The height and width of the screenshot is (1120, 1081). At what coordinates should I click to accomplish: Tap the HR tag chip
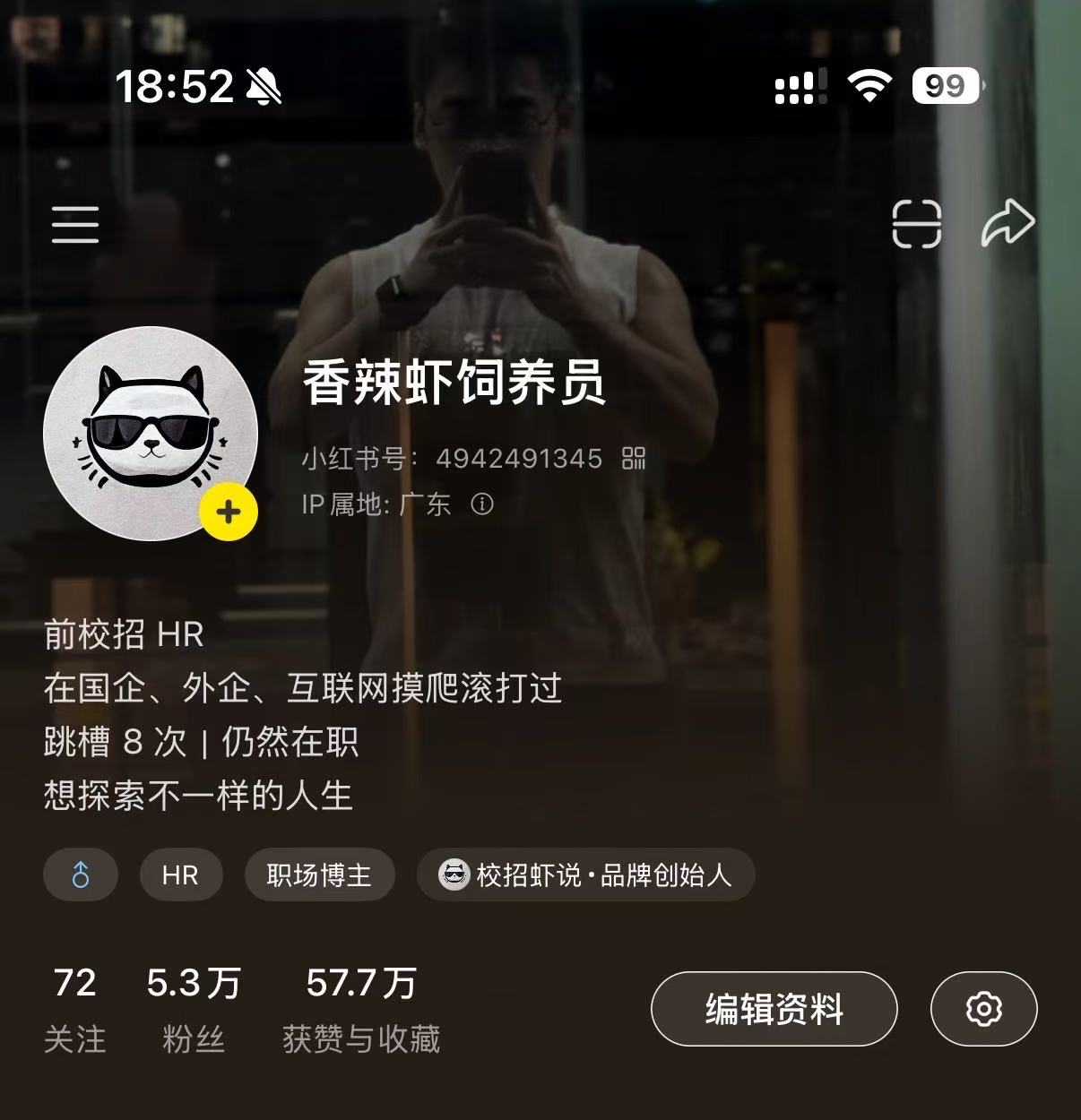(x=180, y=874)
